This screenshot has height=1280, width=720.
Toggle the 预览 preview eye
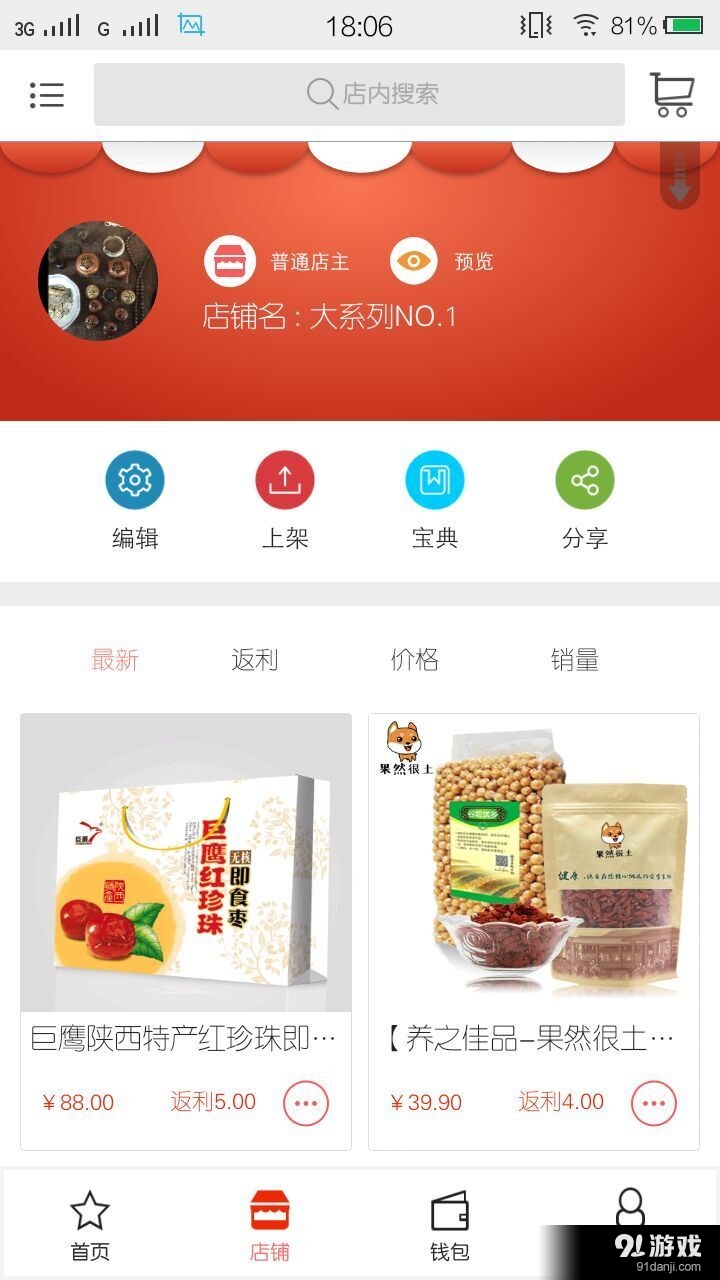pyautogui.click(x=415, y=260)
